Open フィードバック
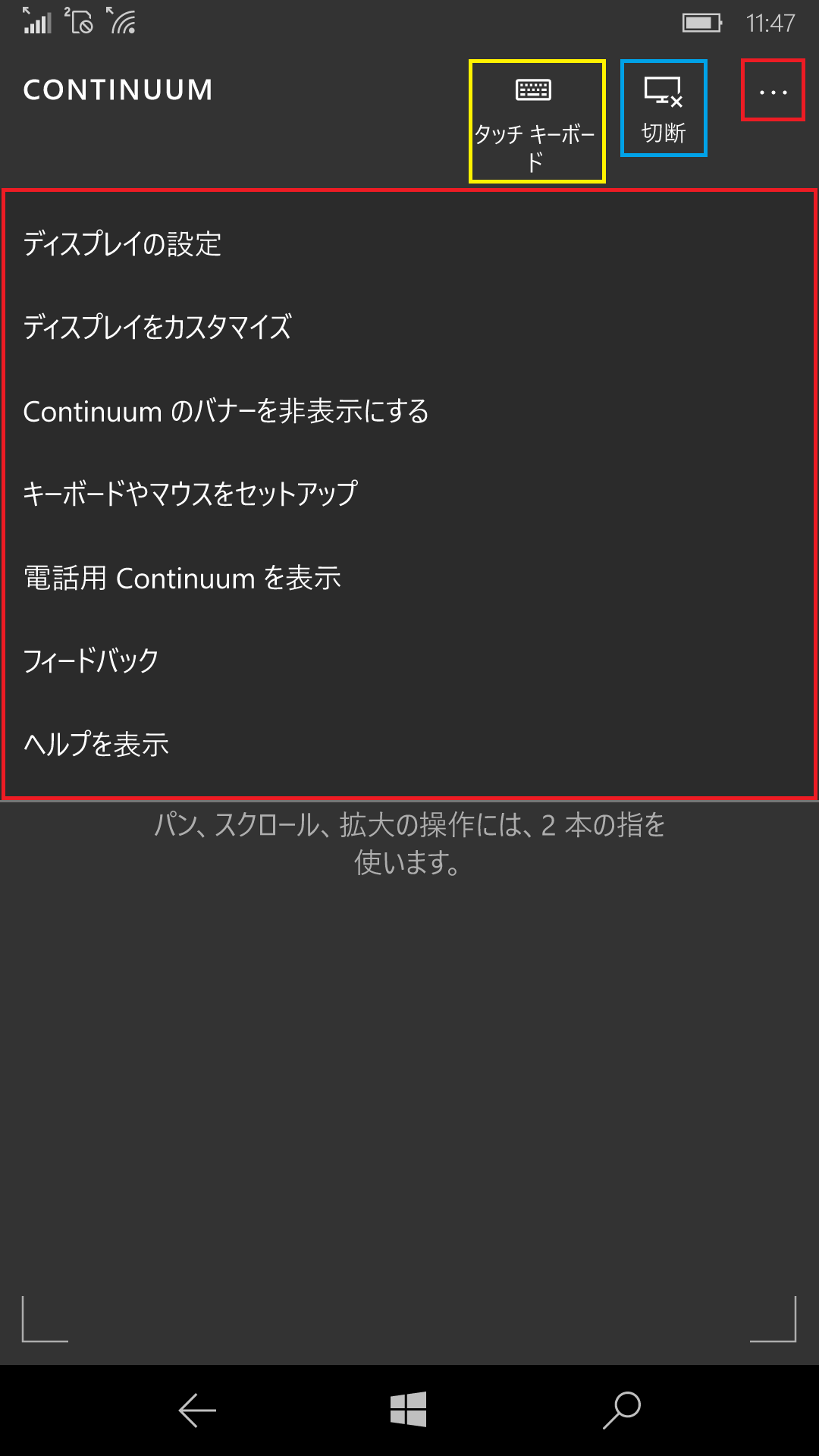This screenshot has height=1456, width=819. click(x=409, y=661)
